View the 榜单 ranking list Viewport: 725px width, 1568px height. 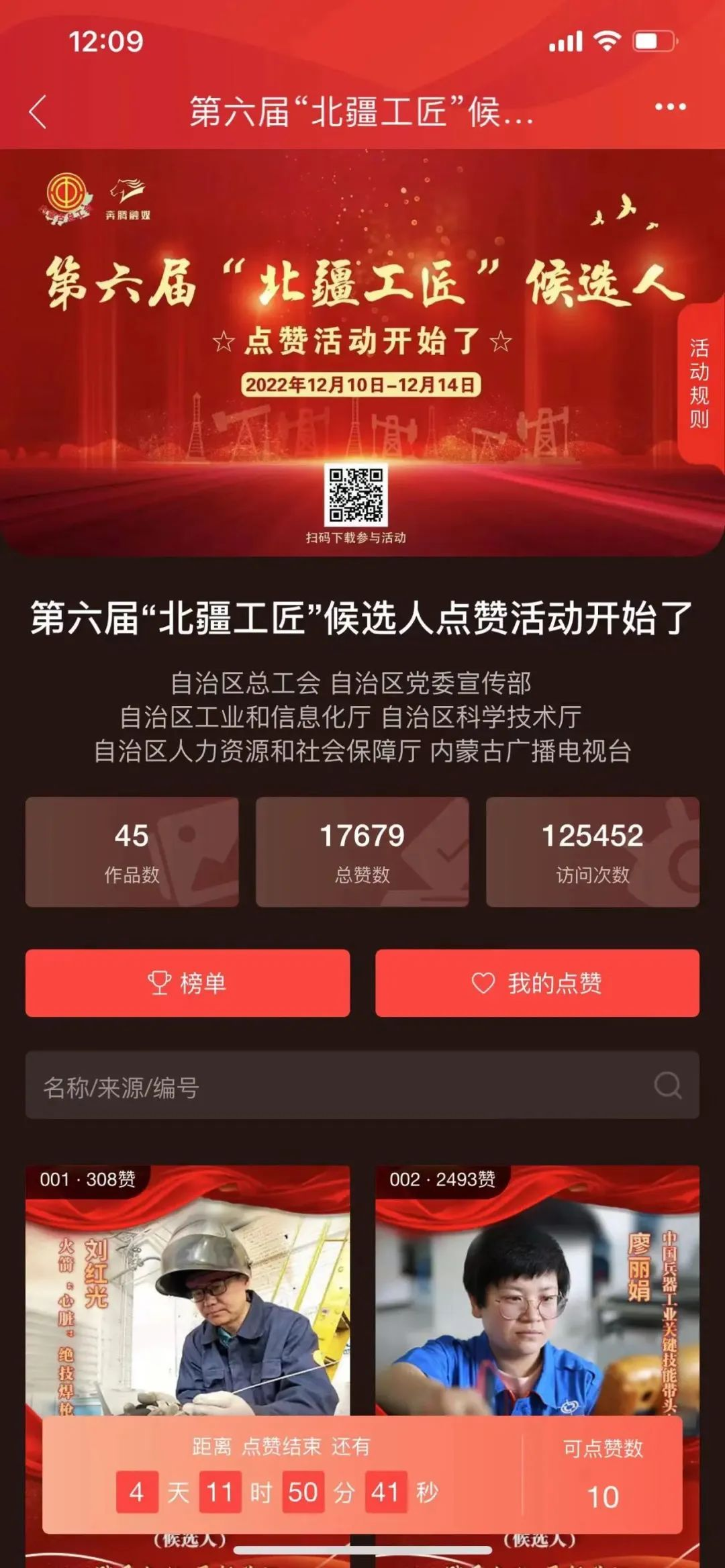coord(187,983)
